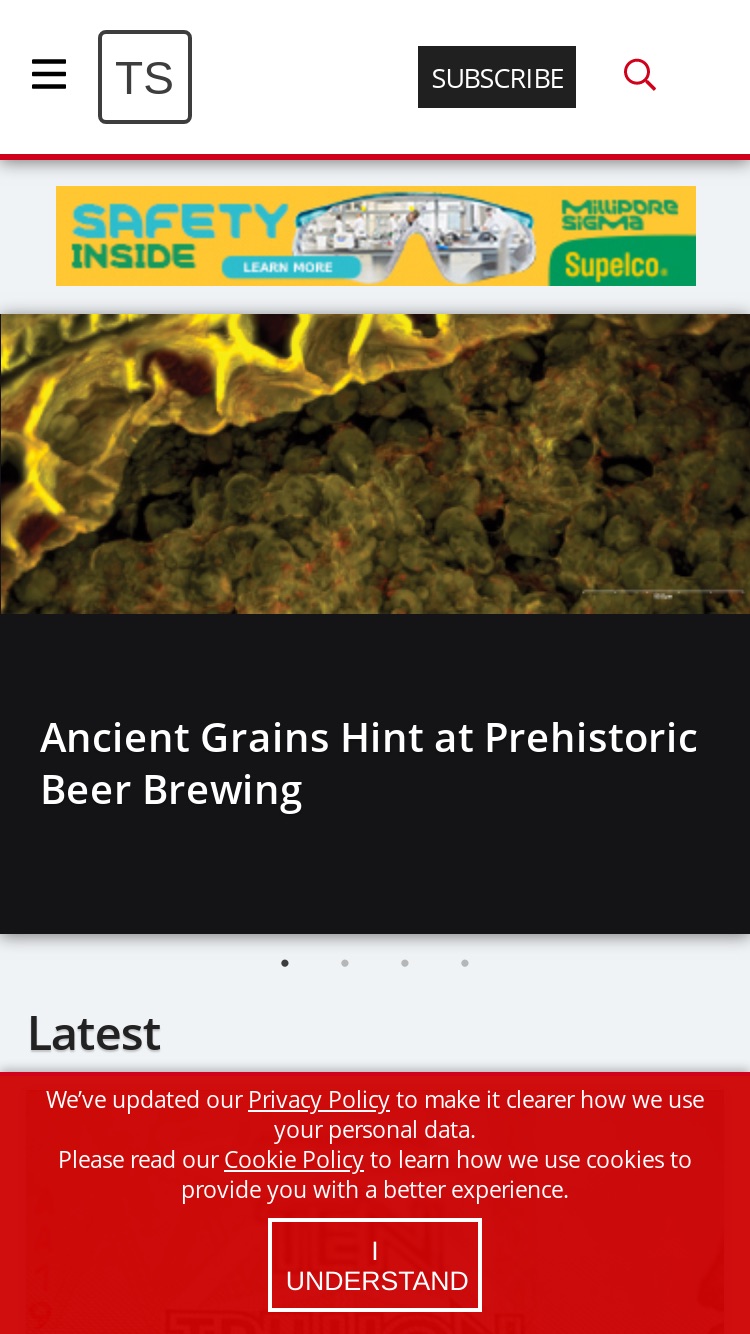Jump to the third carousel slide dot
750x1334 pixels.
(405, 963)
